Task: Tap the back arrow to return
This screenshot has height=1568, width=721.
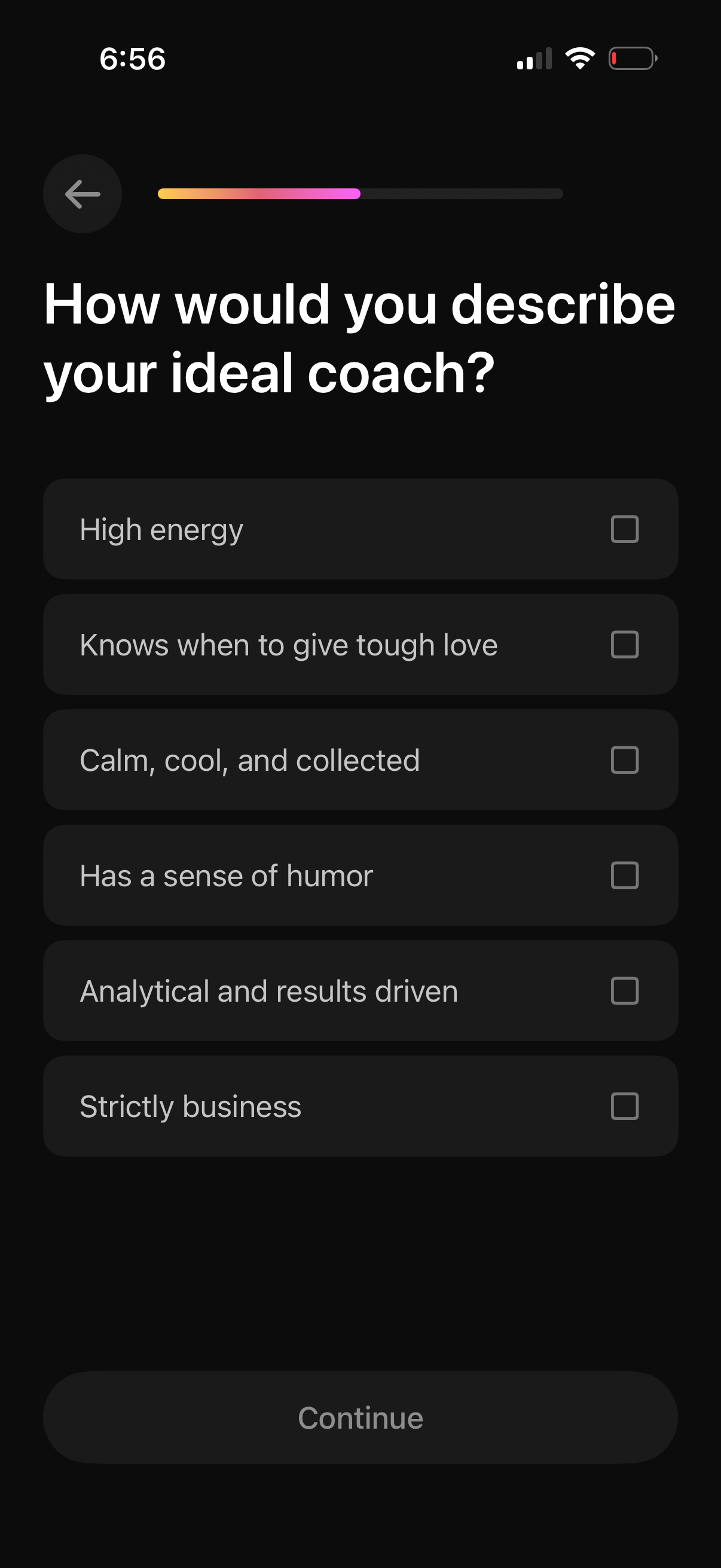Action: click(x=81, y=193)
